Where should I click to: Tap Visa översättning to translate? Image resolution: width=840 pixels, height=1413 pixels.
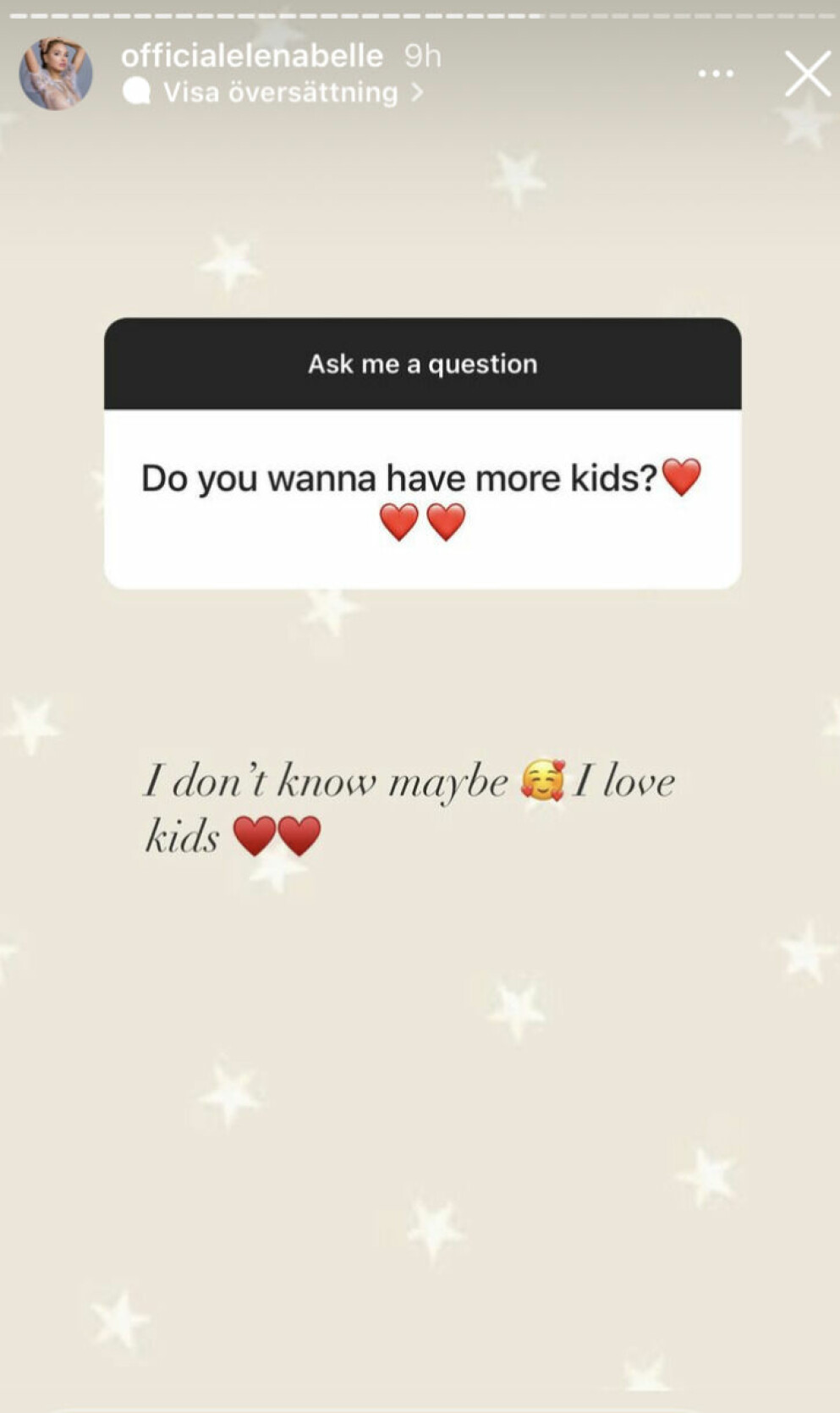tap(273, 92)
